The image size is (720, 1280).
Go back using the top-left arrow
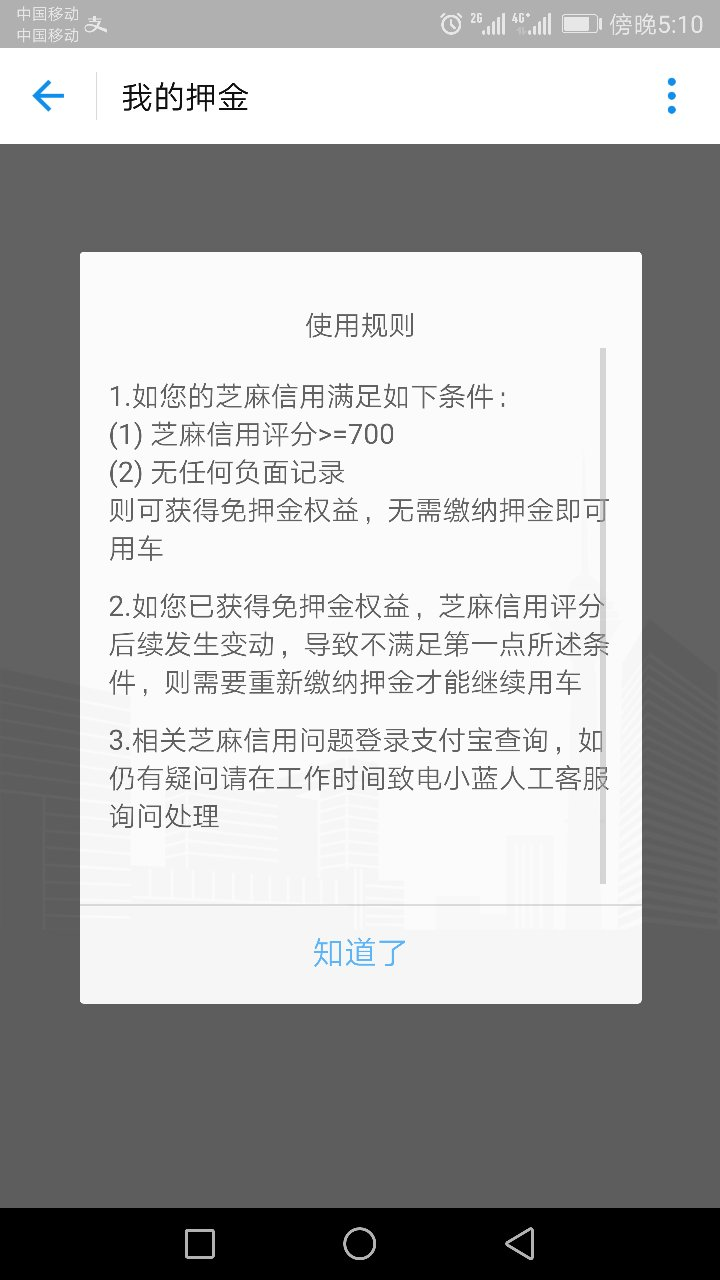click(x=48, y=96)
